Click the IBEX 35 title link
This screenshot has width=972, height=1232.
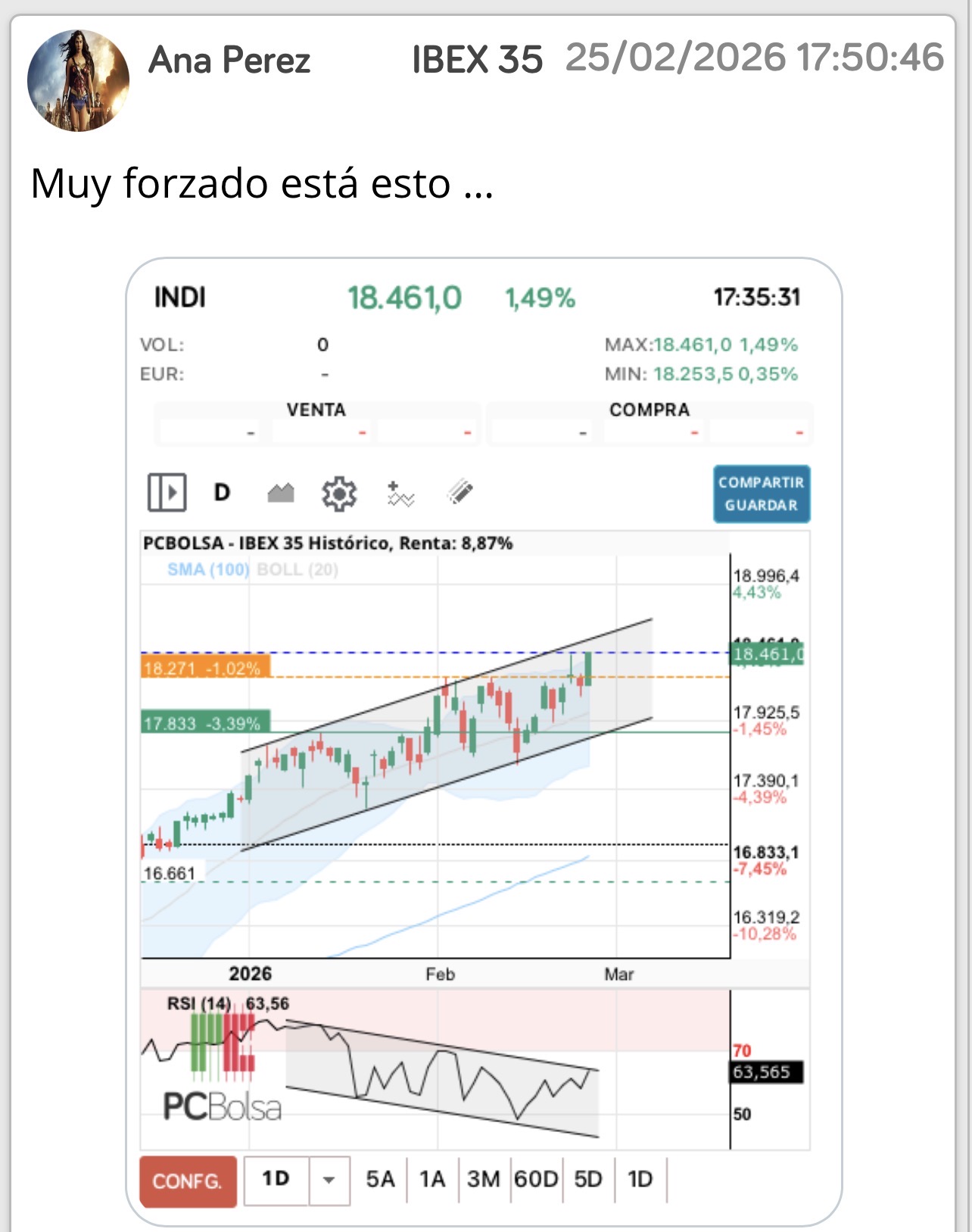pyautogui.click(x=478, y=60)
